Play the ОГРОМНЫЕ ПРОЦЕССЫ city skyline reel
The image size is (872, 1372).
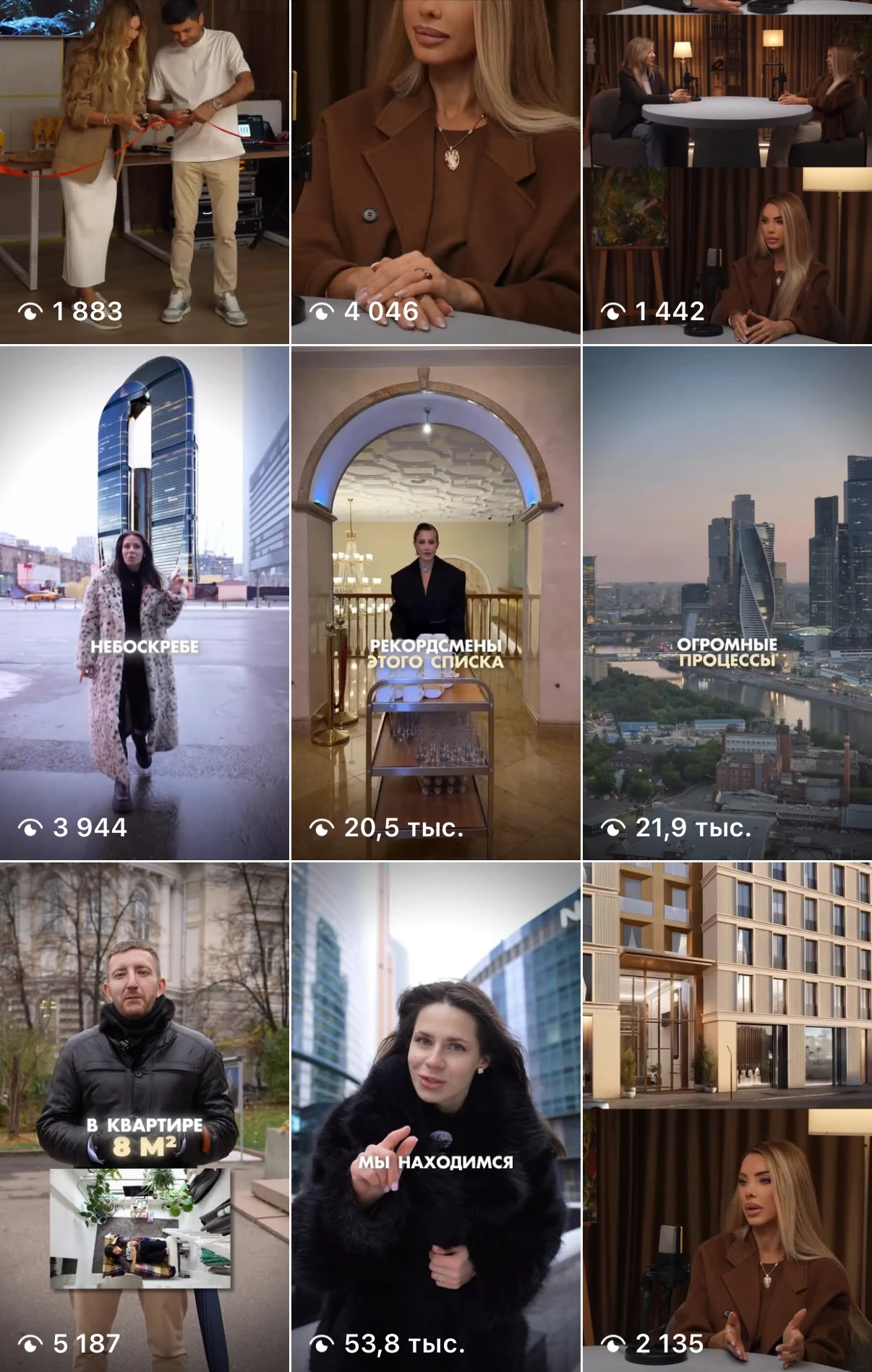[727, 603]
